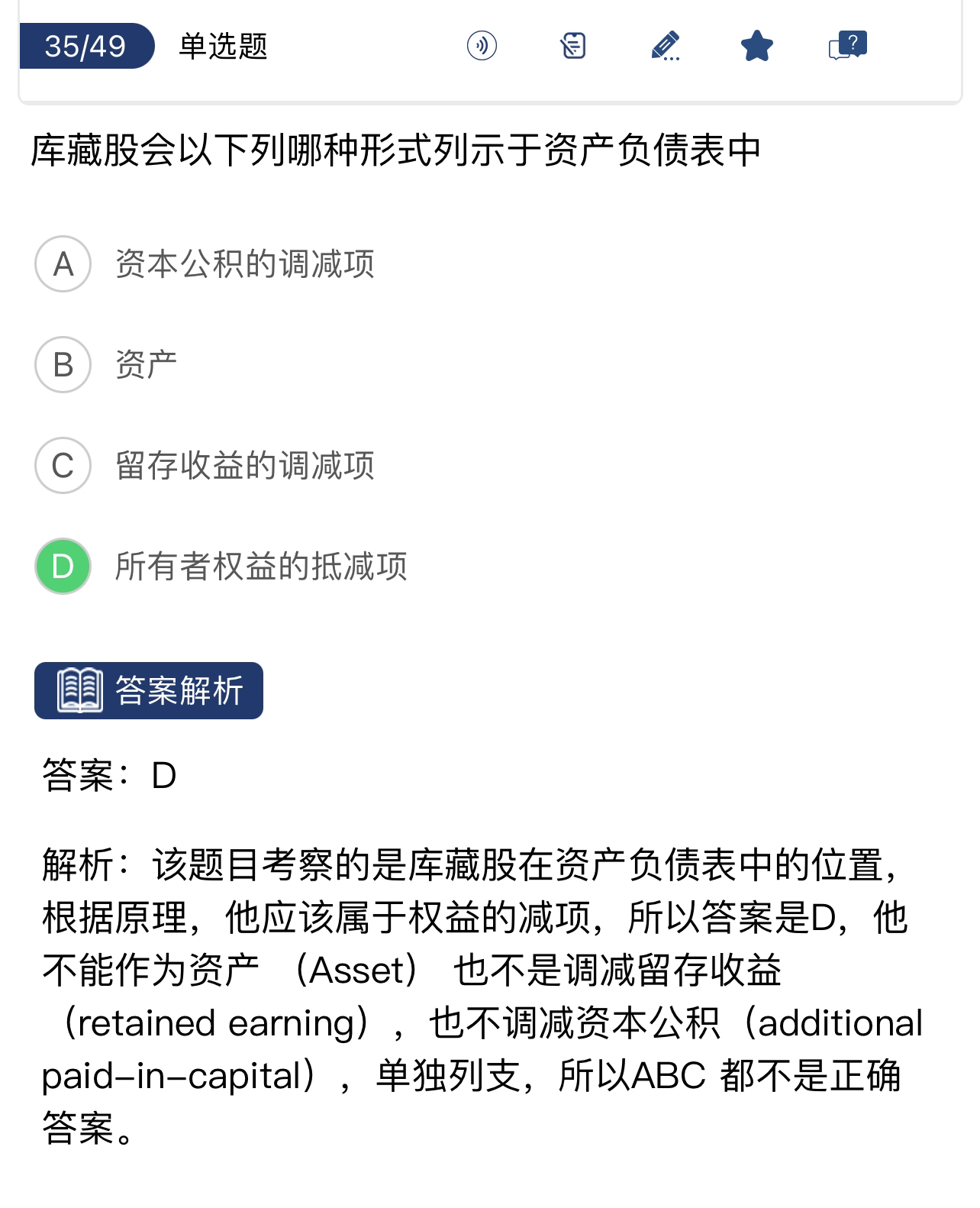980x1208 pixels.
Task: Tap the 答案解析 button
Action: pyautogui.click(x=149, y=690)
